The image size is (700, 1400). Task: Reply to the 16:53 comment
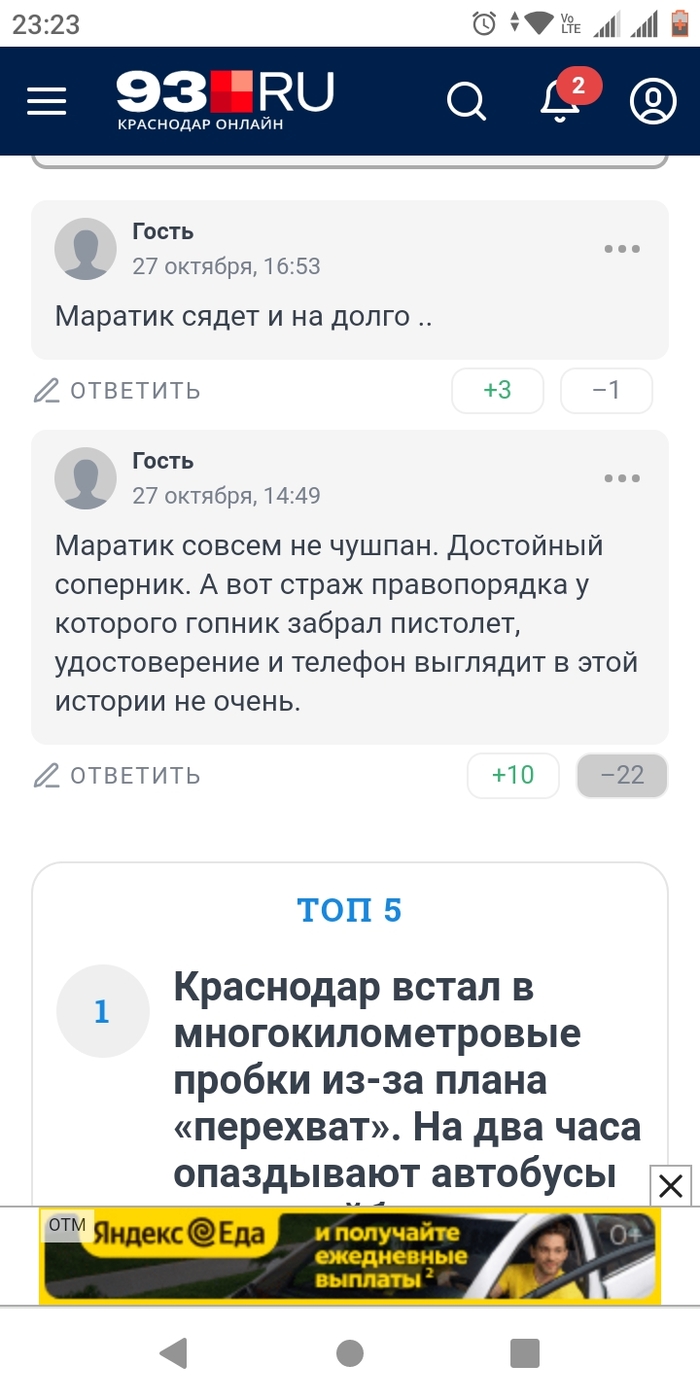pyautogui.click(x=117, y=391)
